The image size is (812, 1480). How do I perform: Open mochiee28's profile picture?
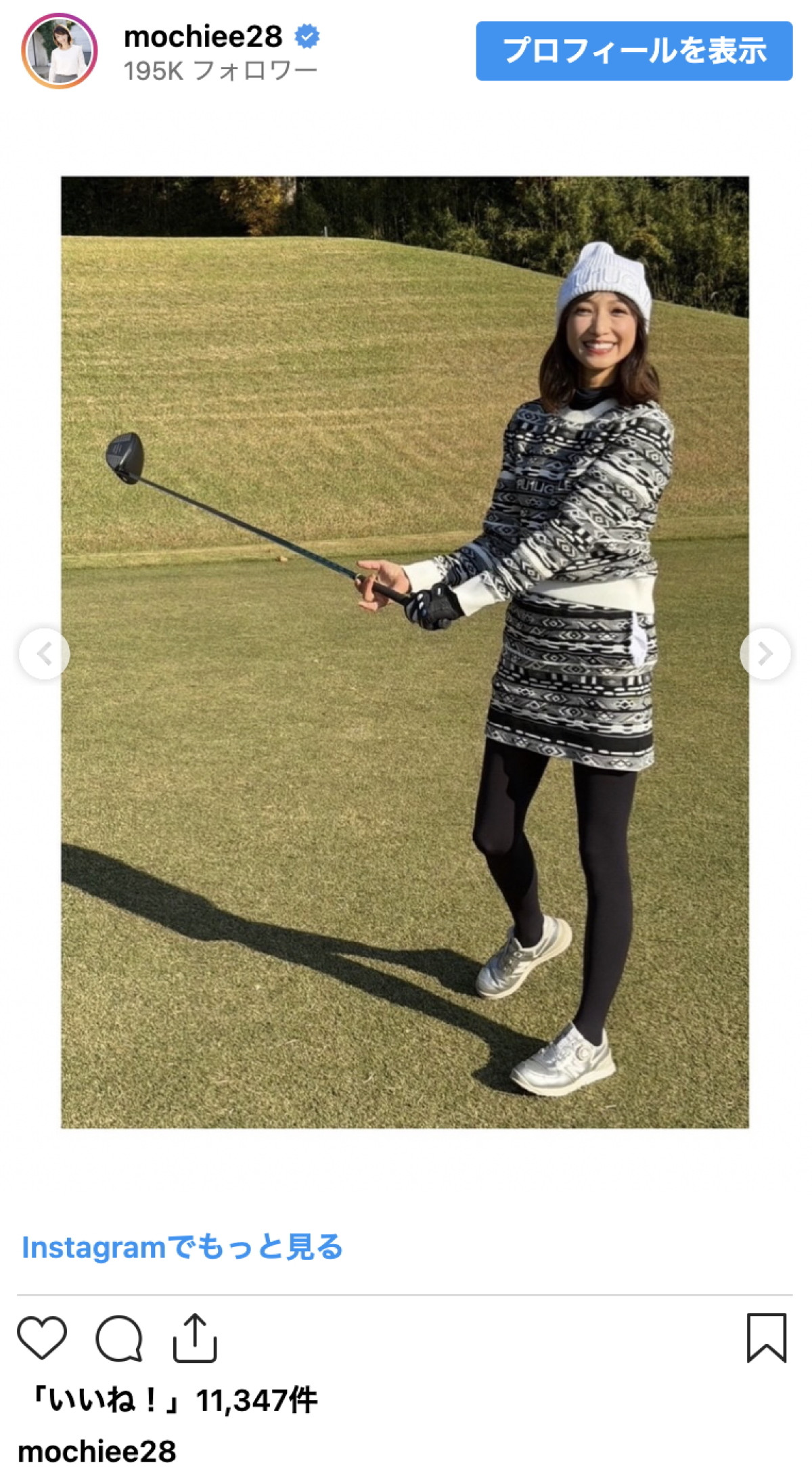coord(60,51)
